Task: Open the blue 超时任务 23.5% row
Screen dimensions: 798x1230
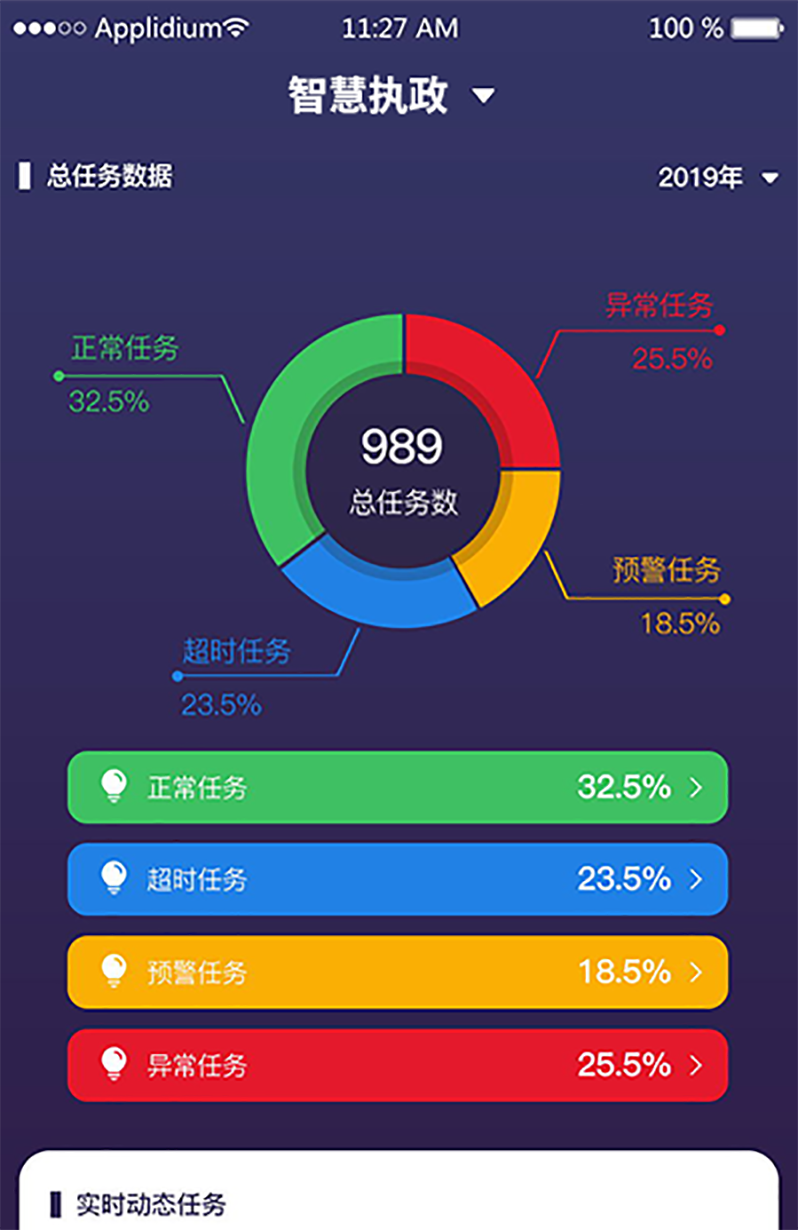Action: click(x=398, y=879)
